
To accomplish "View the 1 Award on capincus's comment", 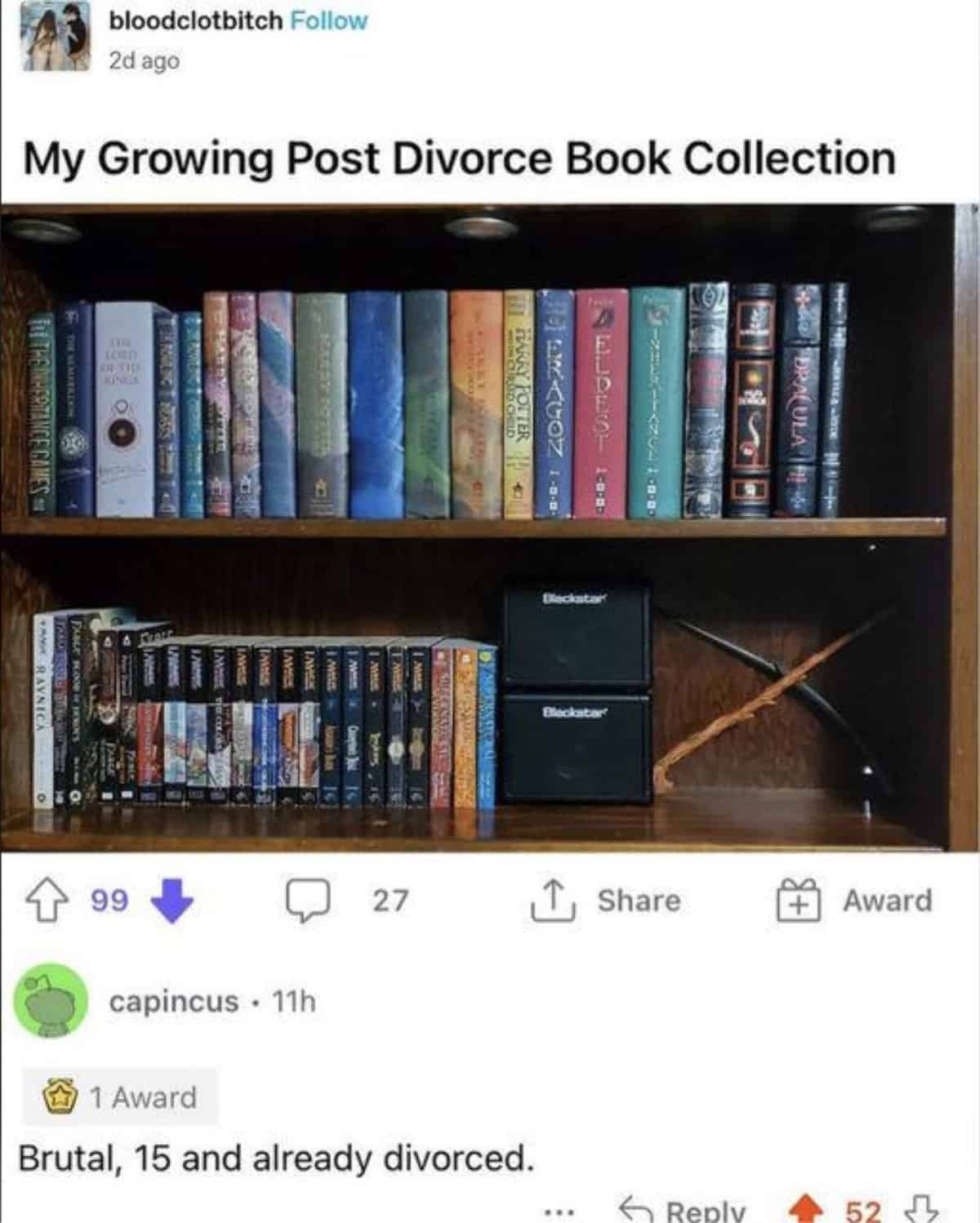I will coord(121,1097).
